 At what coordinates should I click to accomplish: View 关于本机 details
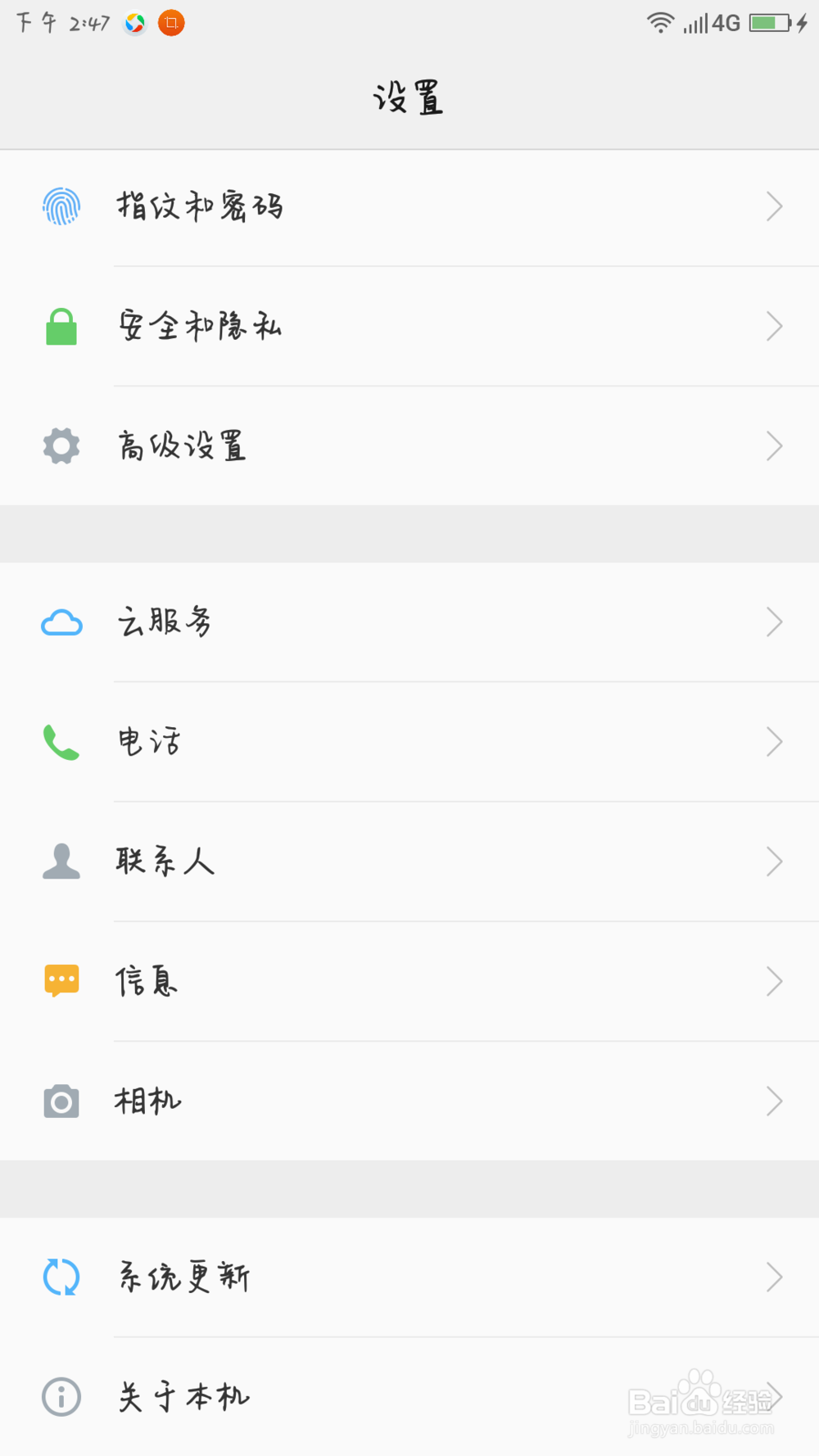[409, 1397]
